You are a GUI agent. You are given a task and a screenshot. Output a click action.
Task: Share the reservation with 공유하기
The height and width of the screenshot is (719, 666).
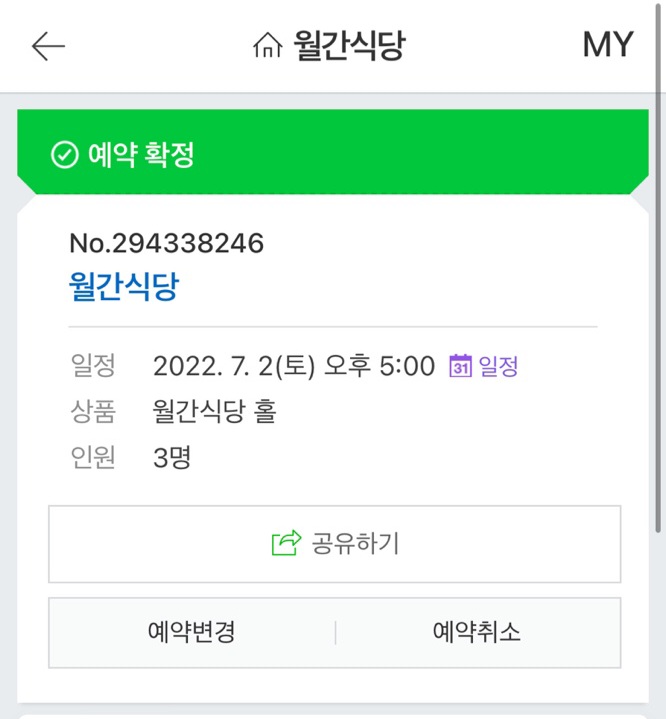click(x=334, y=543)
